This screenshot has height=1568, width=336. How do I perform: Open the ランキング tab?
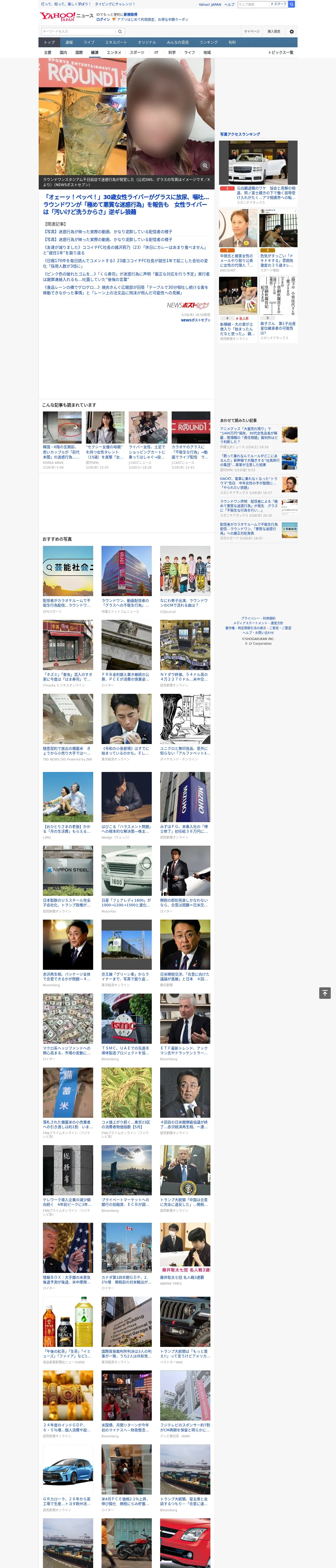[209, 42]
